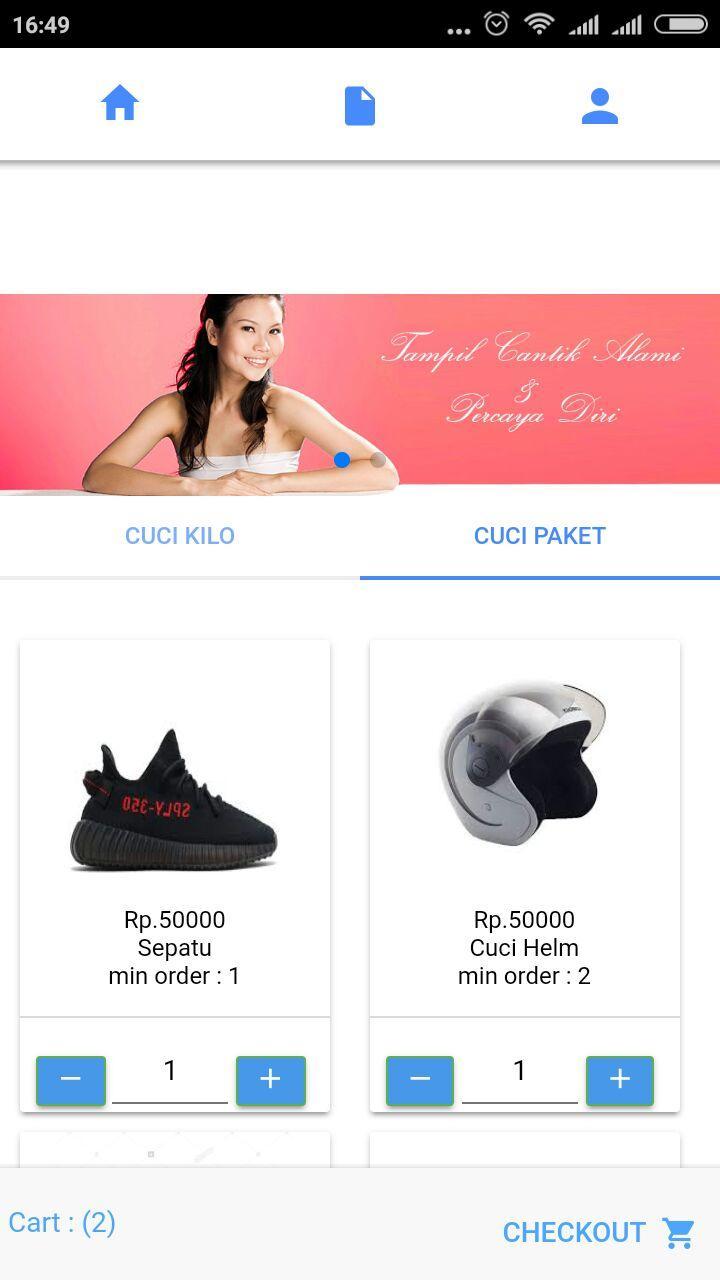
Task: Select the Cuci Paket tab
Action: pos(540,536)
